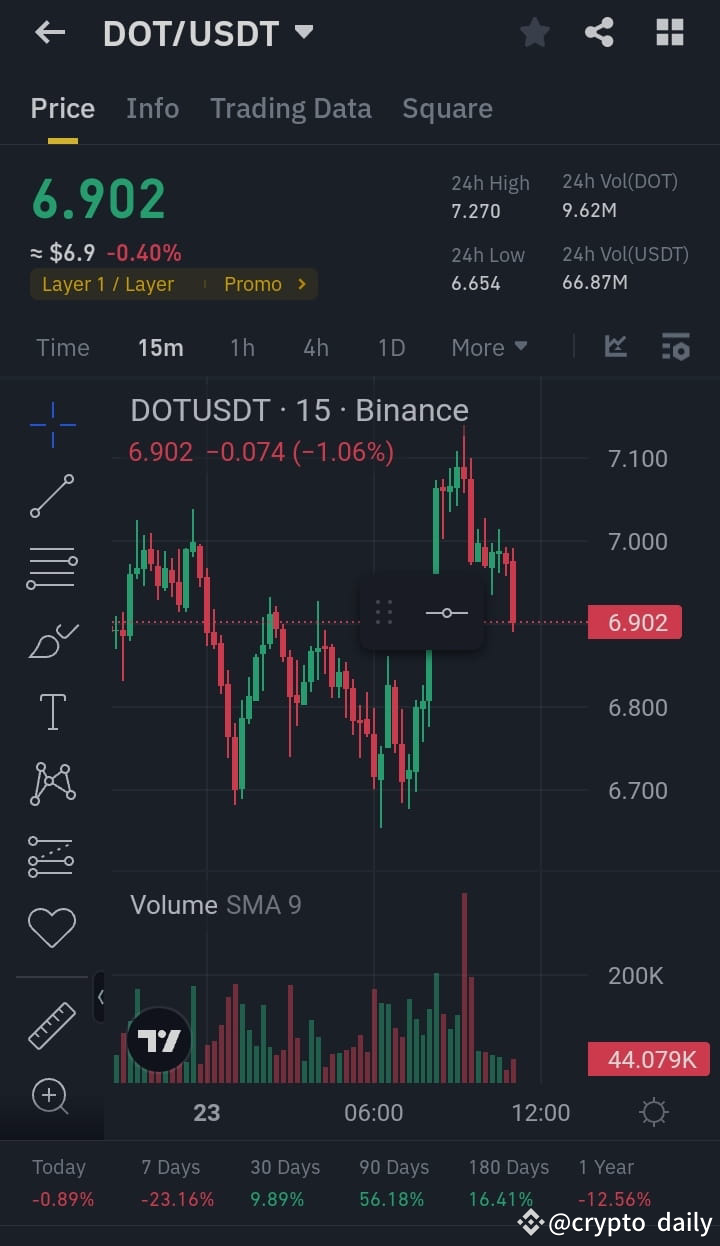Select the brush drawing tool
Screen dimensions: 720x1246
click(52, 640)
